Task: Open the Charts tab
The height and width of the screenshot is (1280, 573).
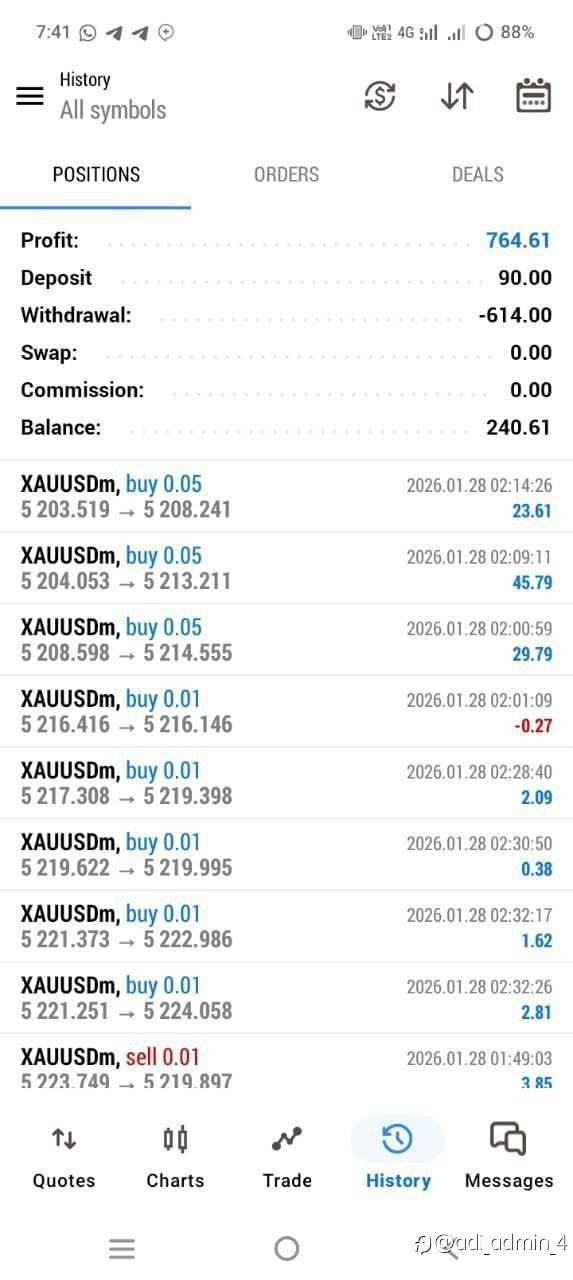Action: point(175,1156)
